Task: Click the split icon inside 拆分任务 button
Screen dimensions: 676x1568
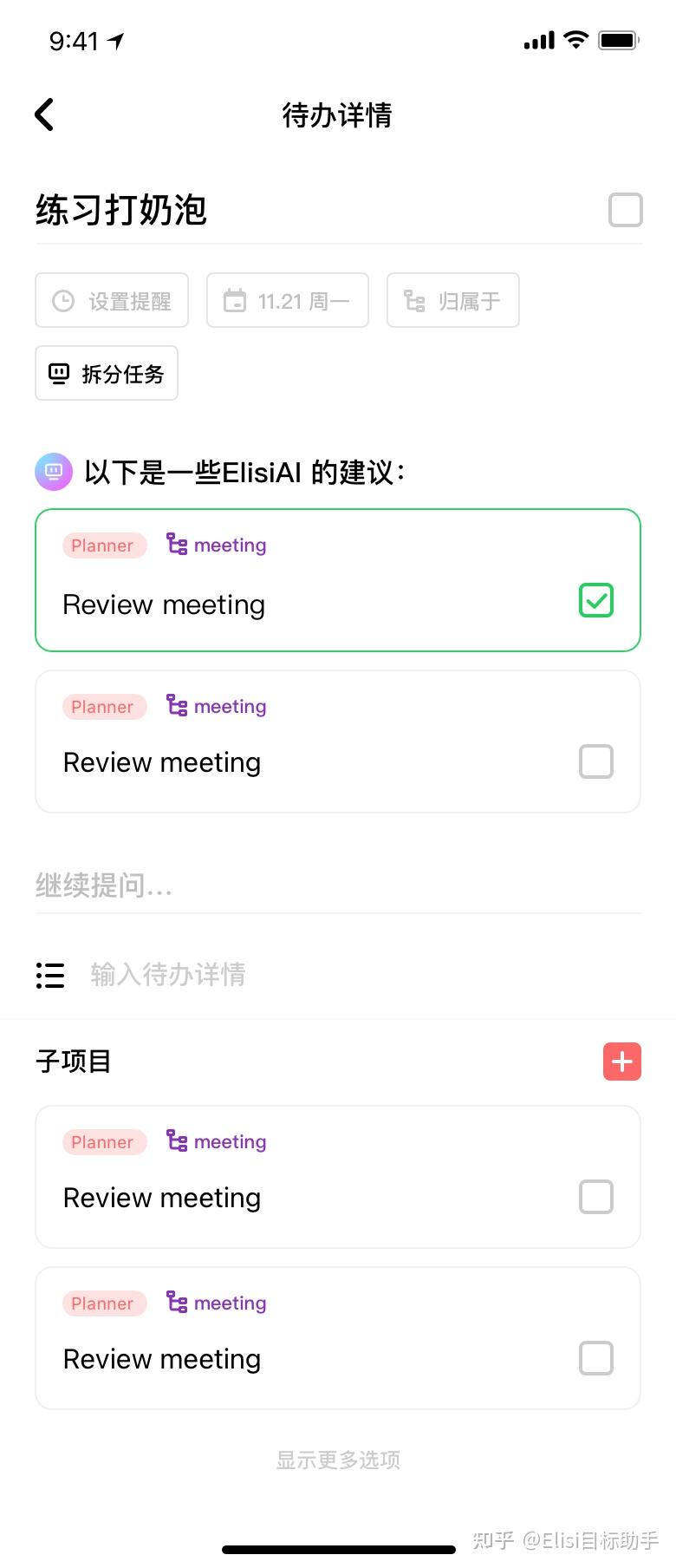Action: 57,373
